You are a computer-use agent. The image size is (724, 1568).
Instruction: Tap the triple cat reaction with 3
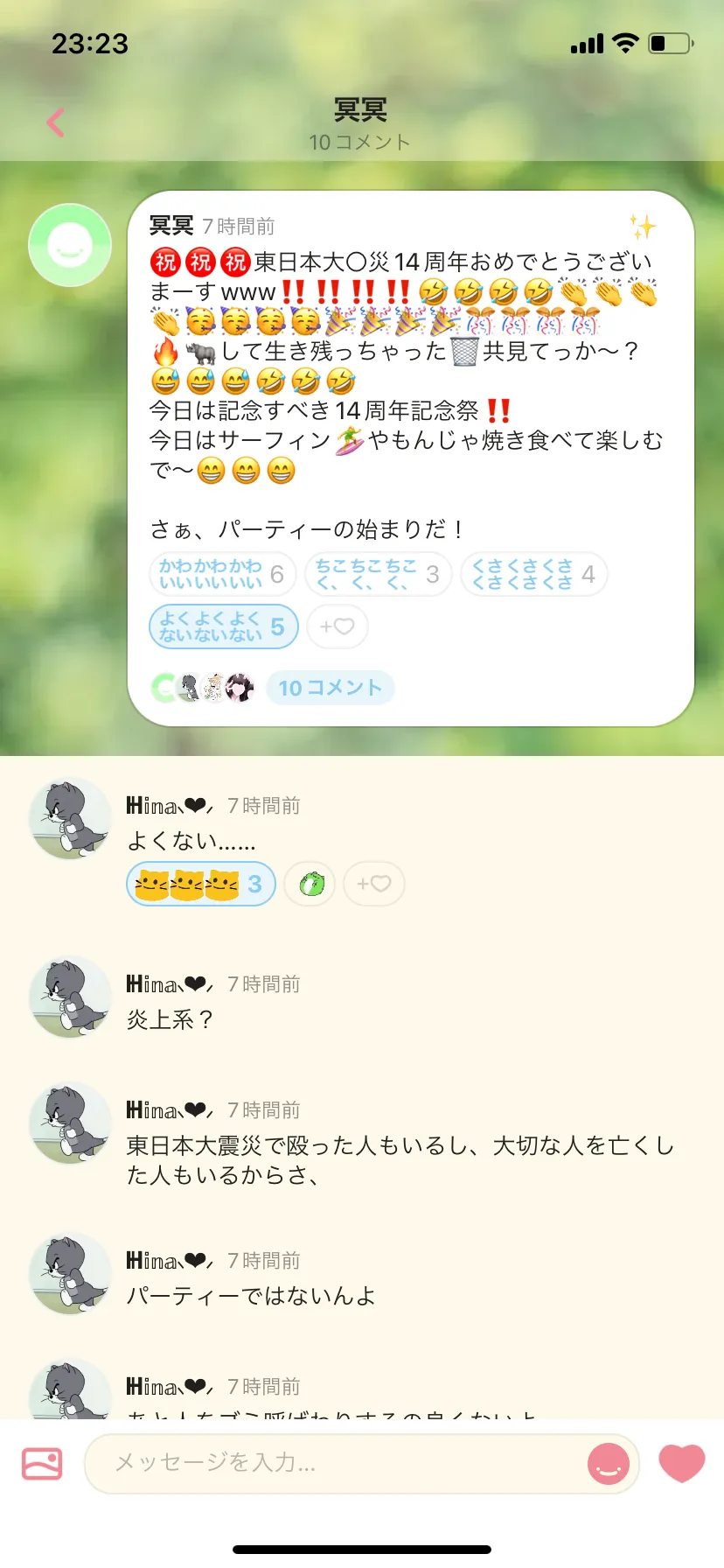click(x=201, y=884)
